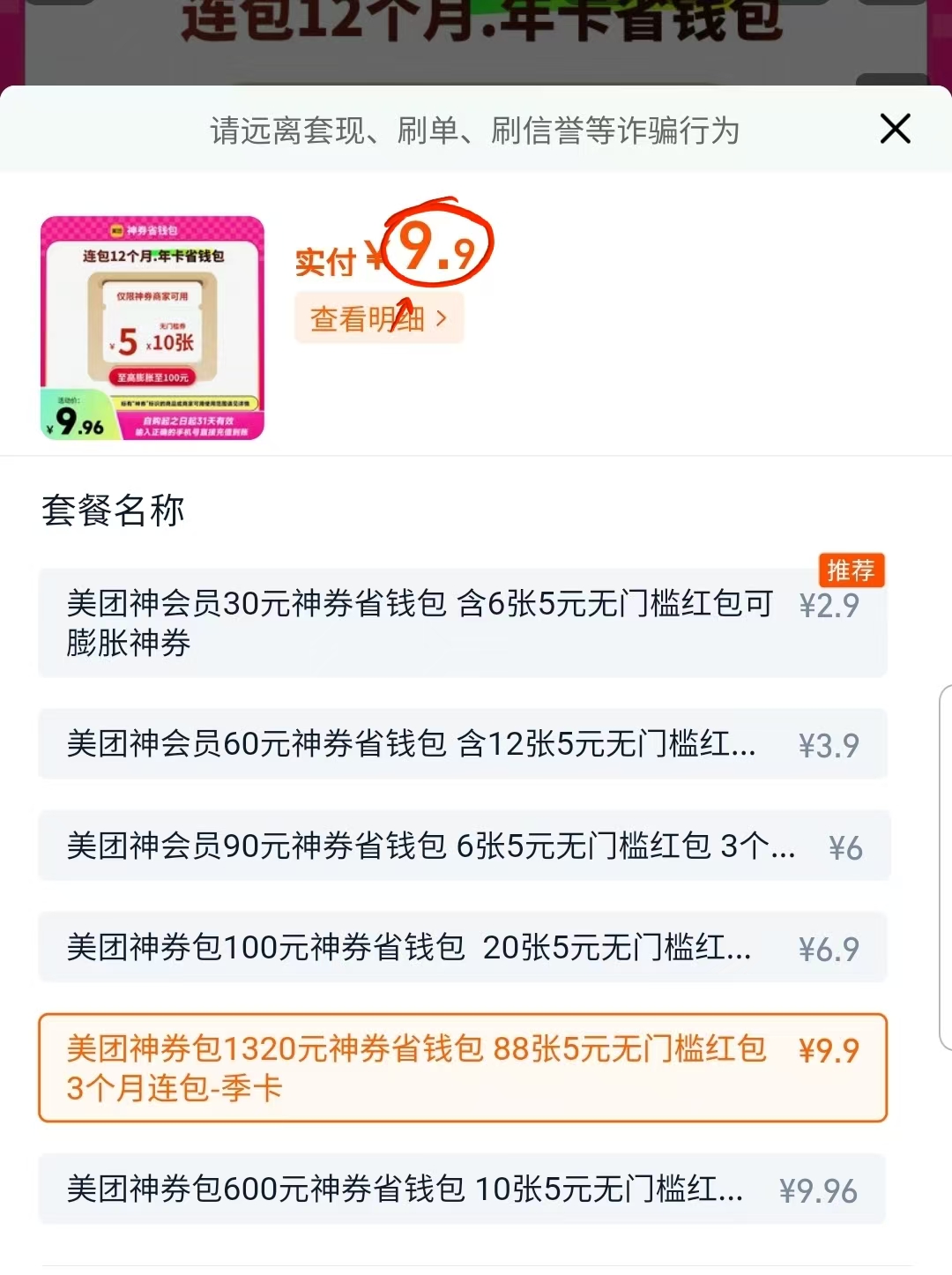Screen dimensions: 952x1275
Task: Open the 查看明细 payment details link
Action: click(370, 318)
